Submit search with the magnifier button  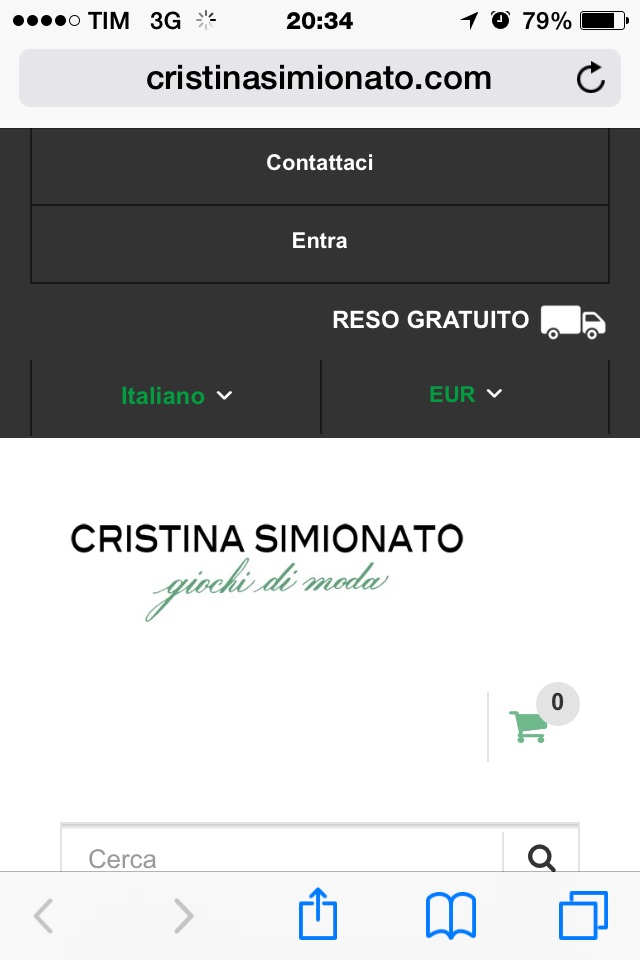pyautogui.click(x=541, y=857)
